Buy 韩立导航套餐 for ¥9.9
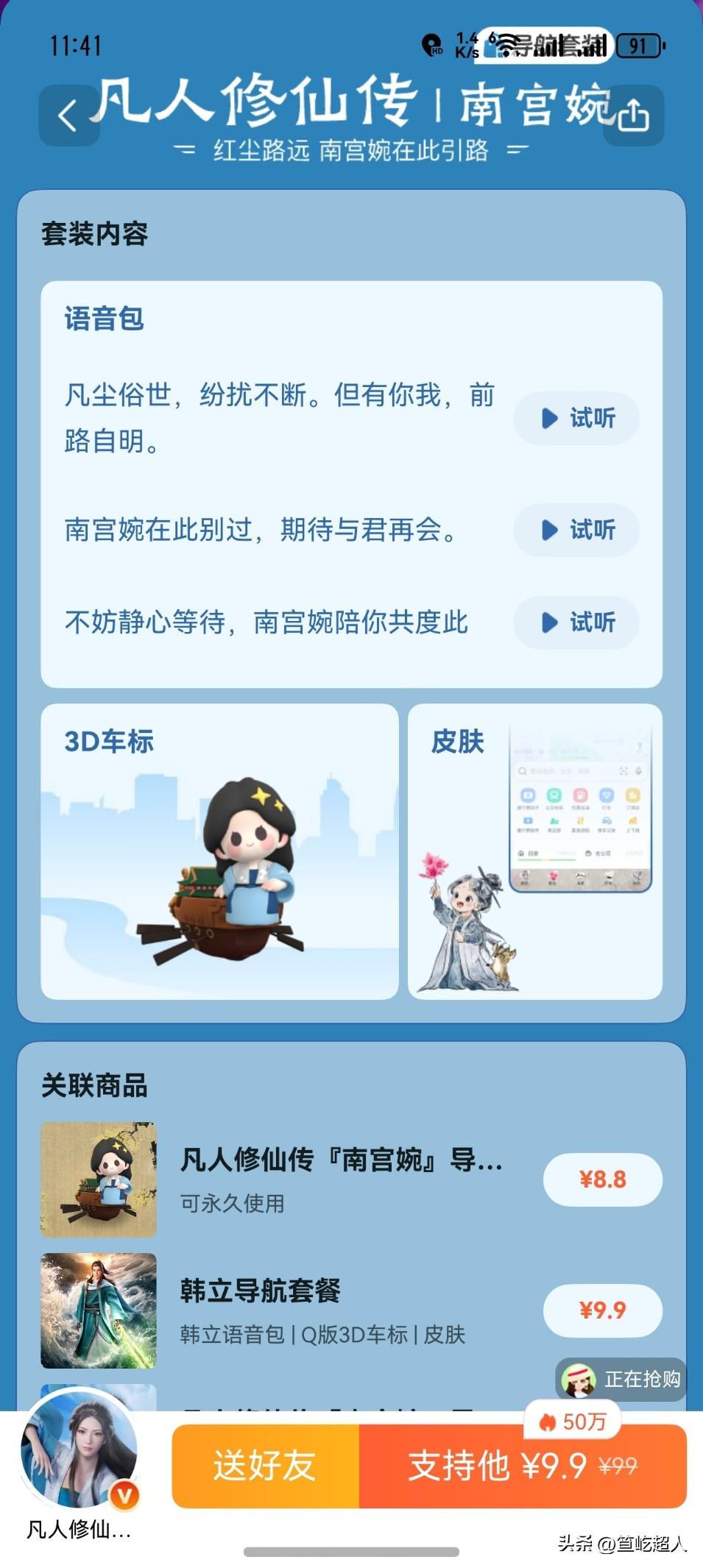The width and height of the screenshot is (703, 1568). coord(602,1310)
